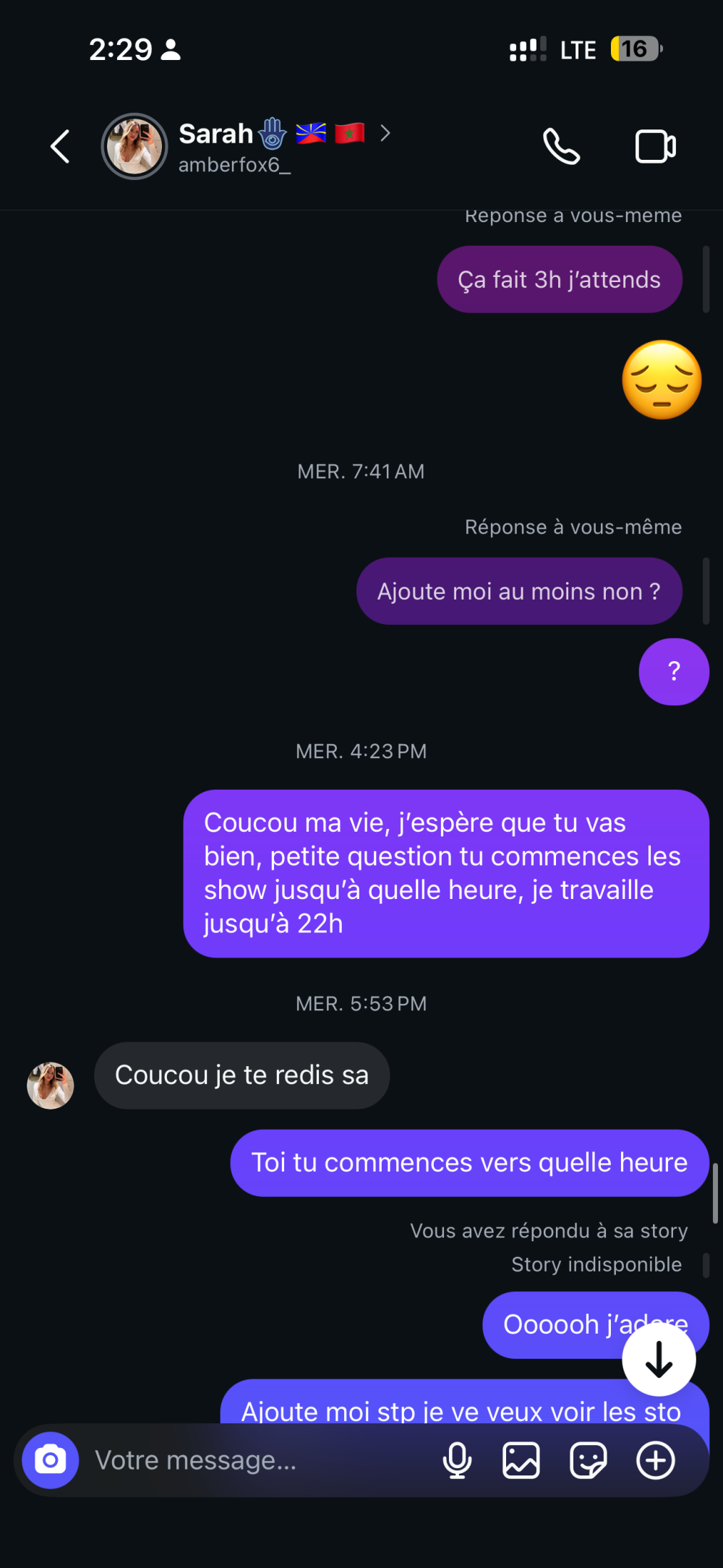Viewport: 723px width, 1568px height.
Task: Tap the "Story indisponible" story reply
Action: tap(596, 1264)
